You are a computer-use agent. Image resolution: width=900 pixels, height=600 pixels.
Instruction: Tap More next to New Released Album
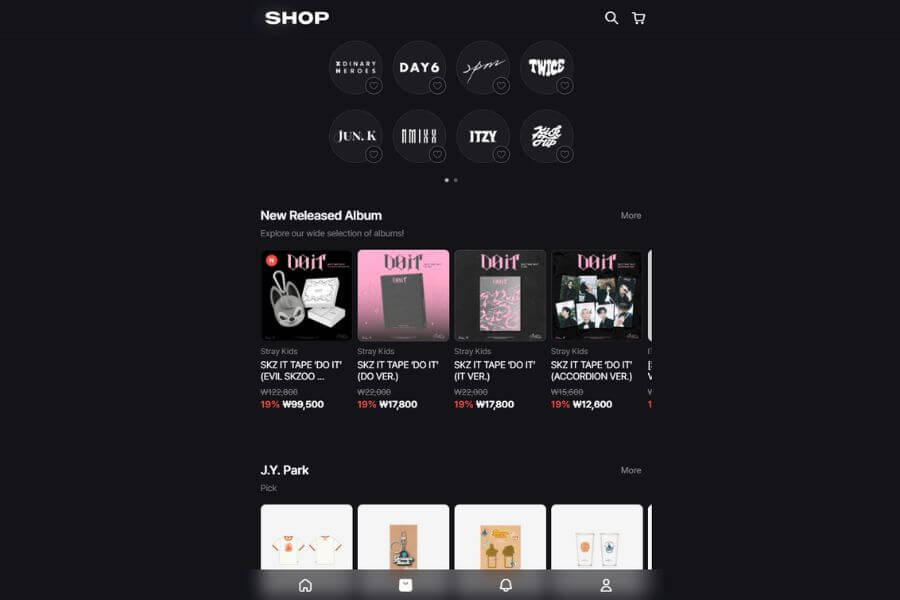click(630, 215)
